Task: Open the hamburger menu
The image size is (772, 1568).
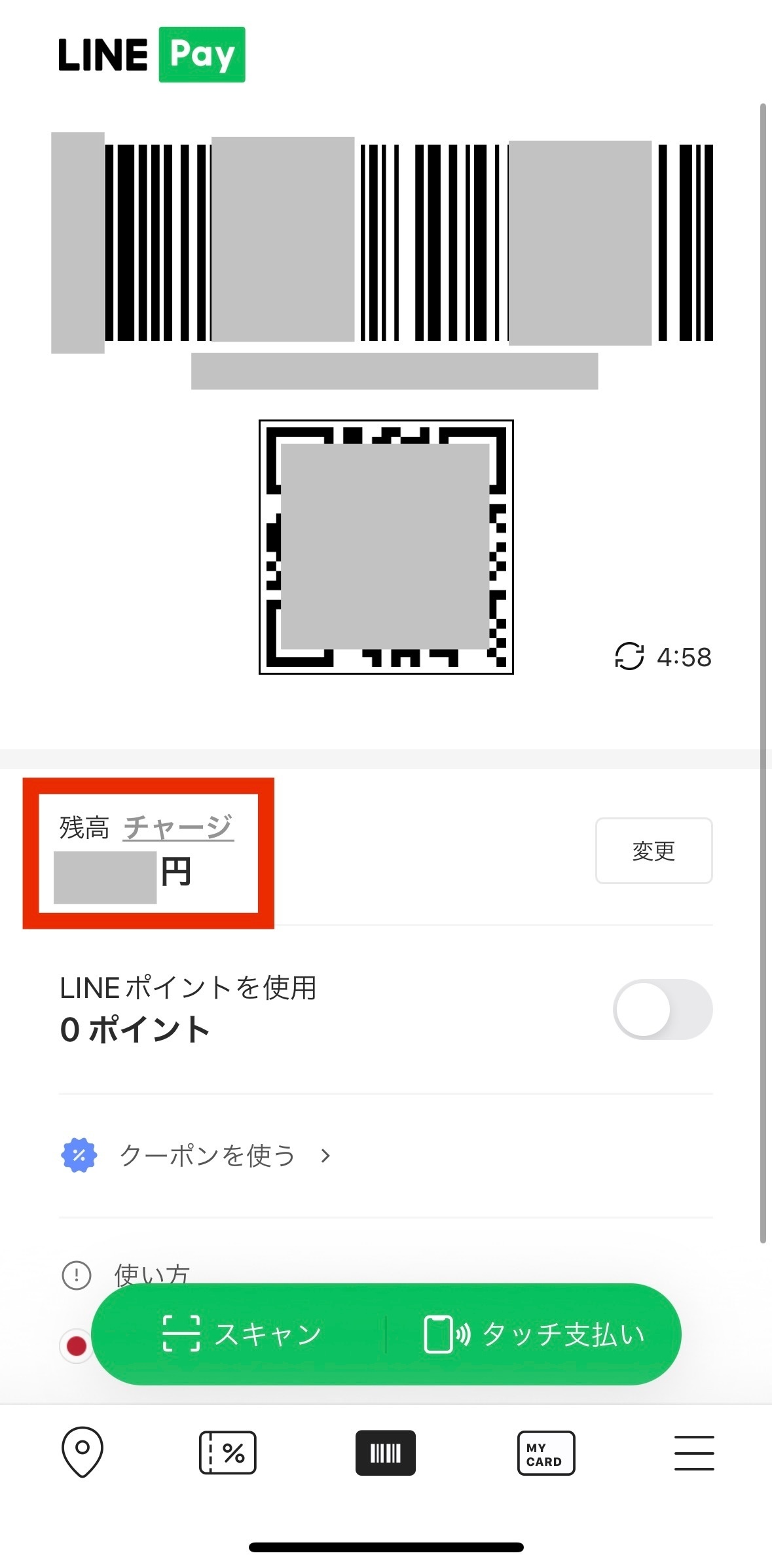Action: [694, 1453]
